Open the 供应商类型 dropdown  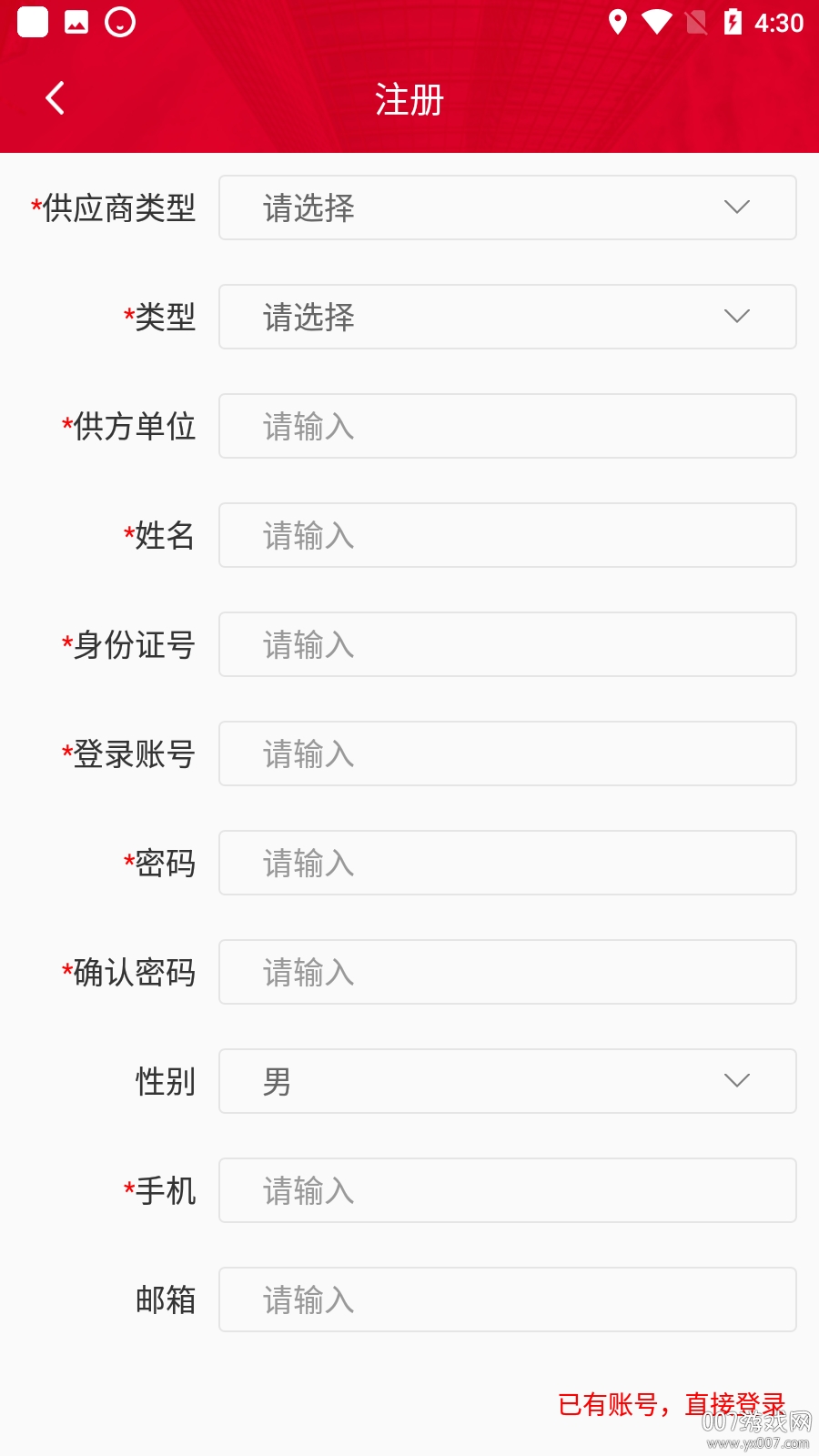pyautogui.click(x=507, y=207)
